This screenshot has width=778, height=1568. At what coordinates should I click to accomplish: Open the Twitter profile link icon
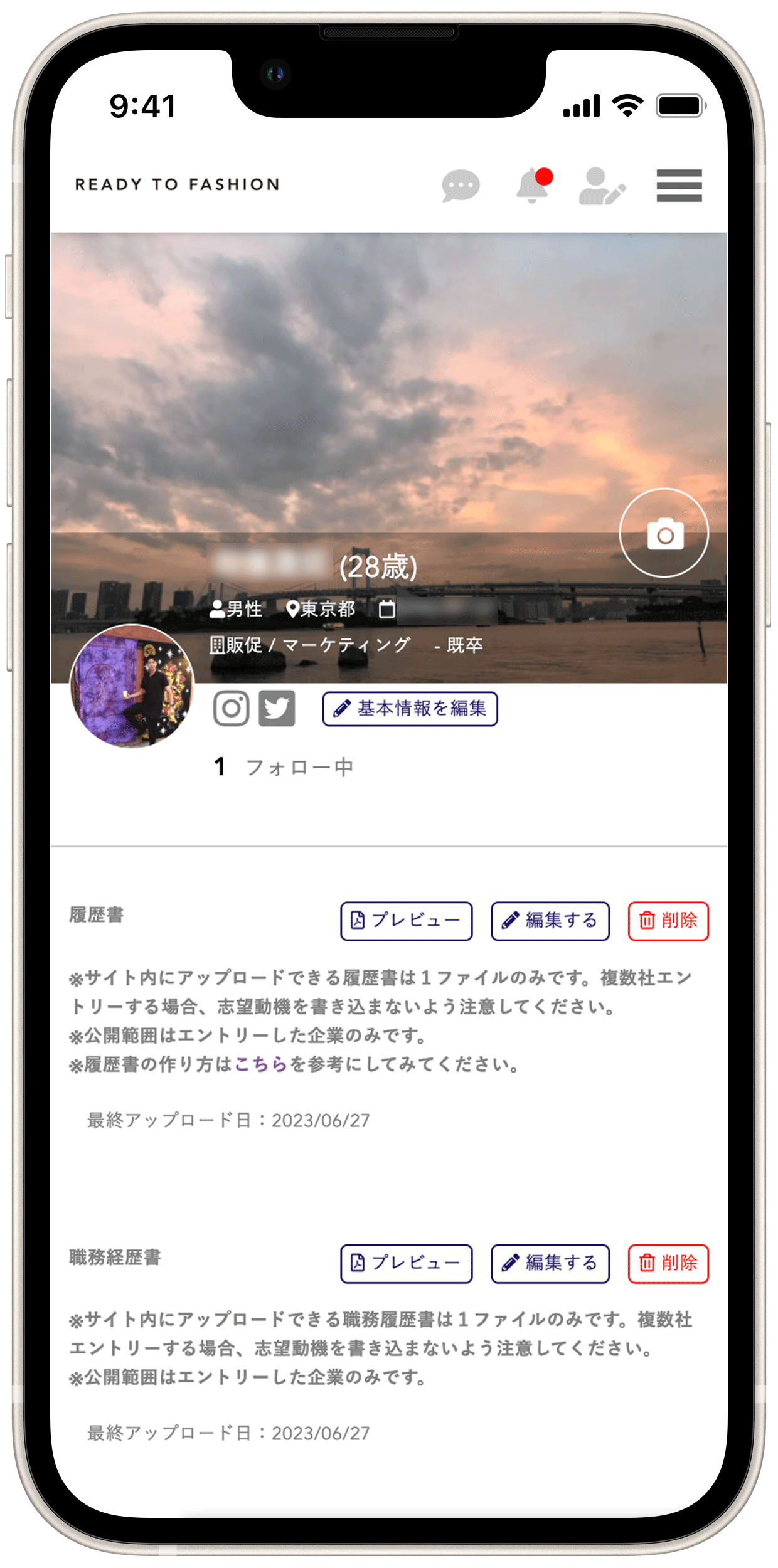click(x=277, y=709)
